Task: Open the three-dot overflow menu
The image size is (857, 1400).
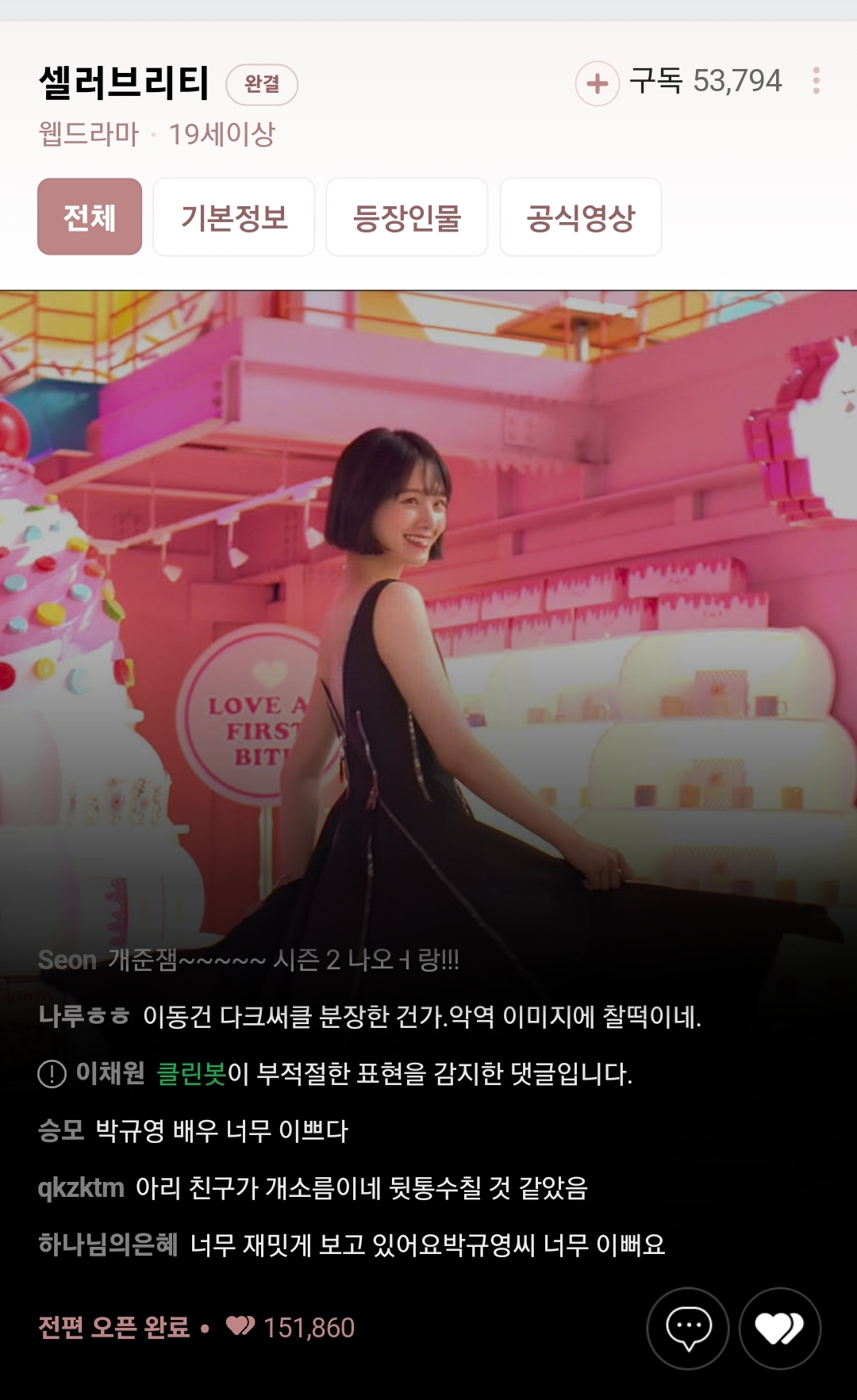Action: [x=816, y=81]
